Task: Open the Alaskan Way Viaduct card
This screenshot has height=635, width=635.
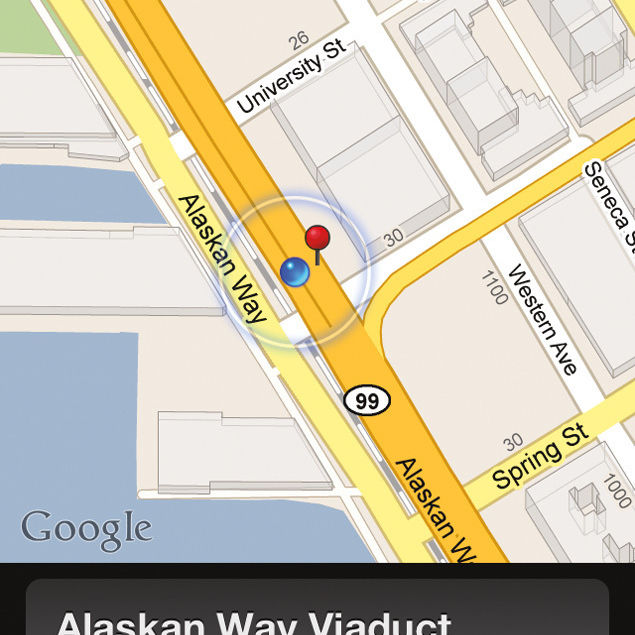Action: pyautogui.click(x=317, y=615)
